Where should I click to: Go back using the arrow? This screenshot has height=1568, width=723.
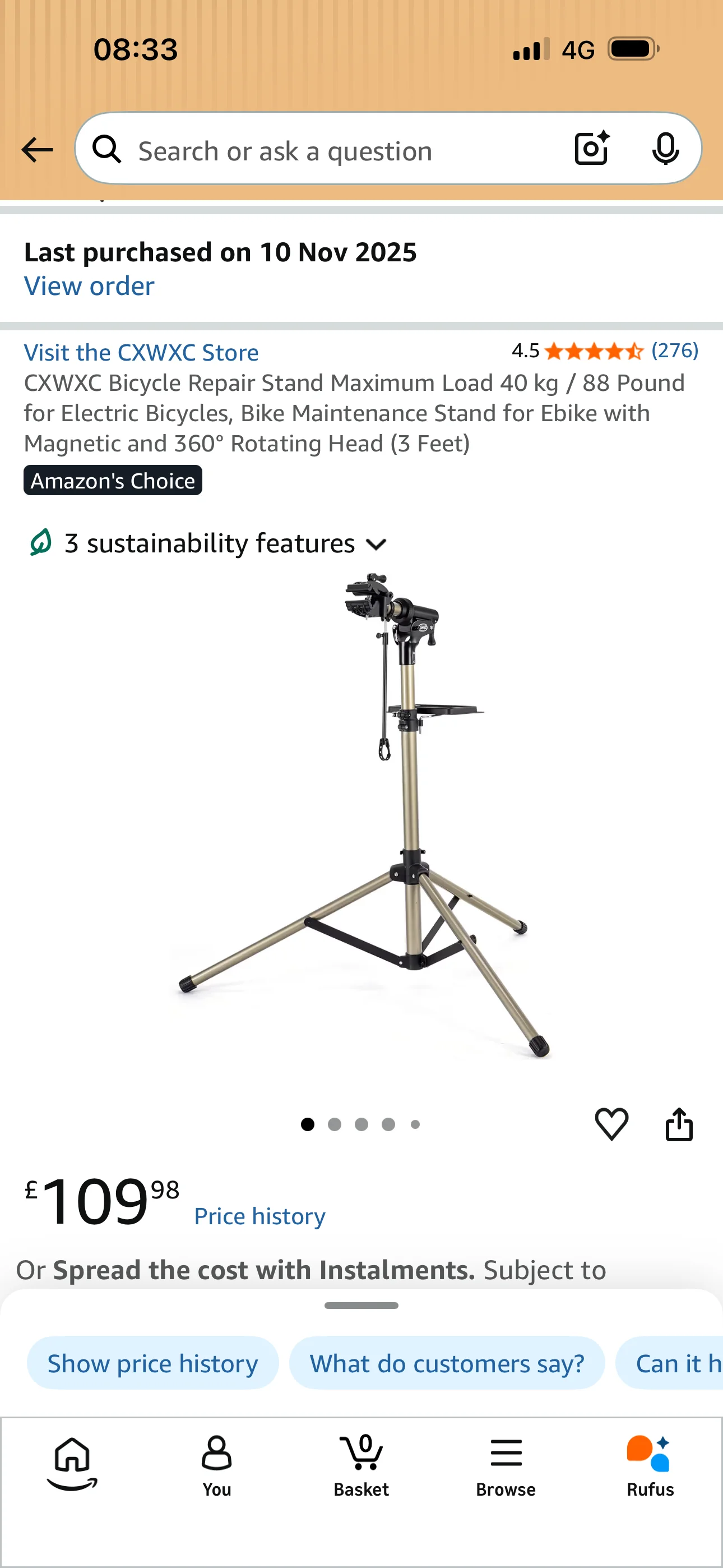point(37,150)
